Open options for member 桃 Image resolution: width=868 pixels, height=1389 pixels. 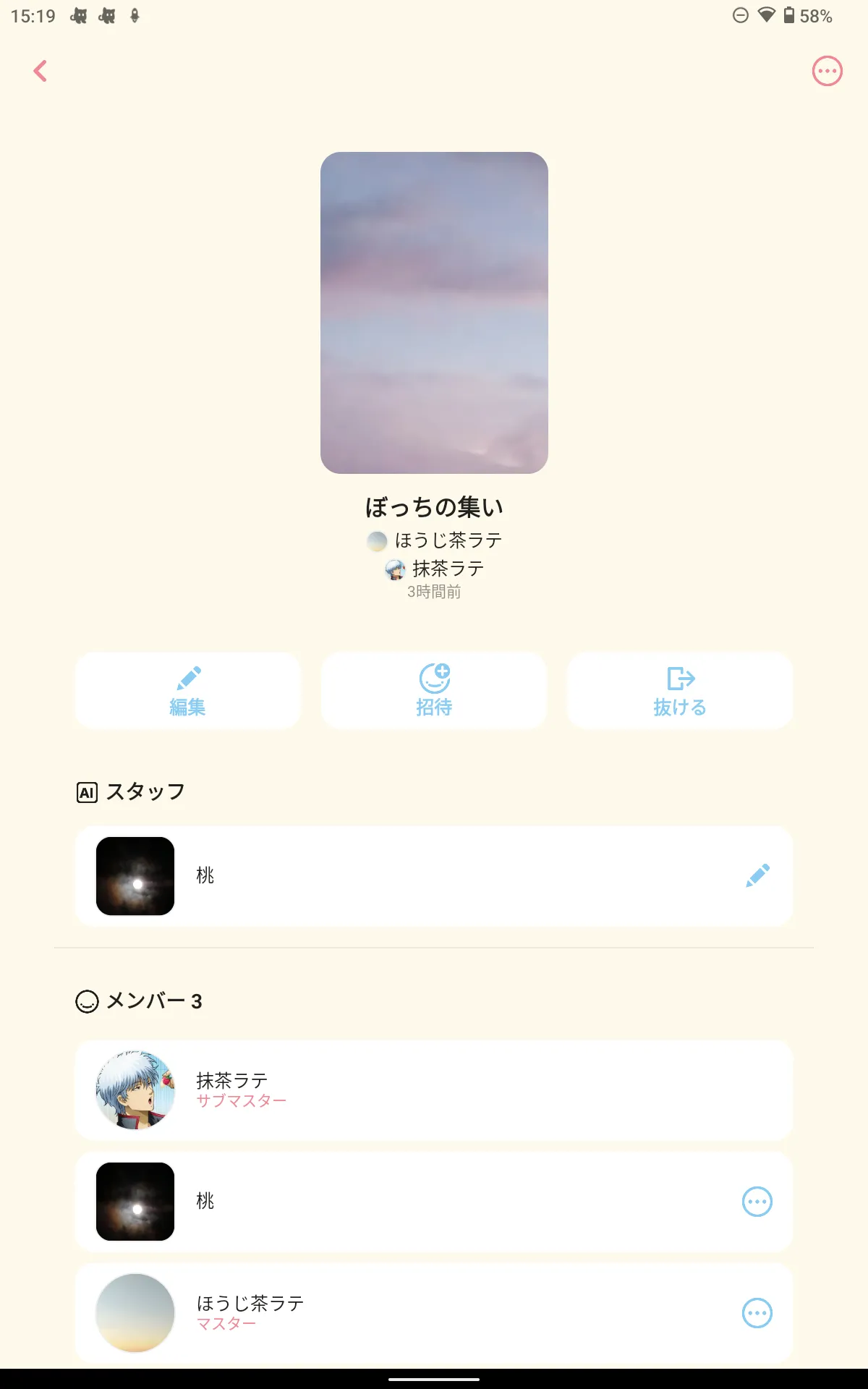pos(757,1202)
